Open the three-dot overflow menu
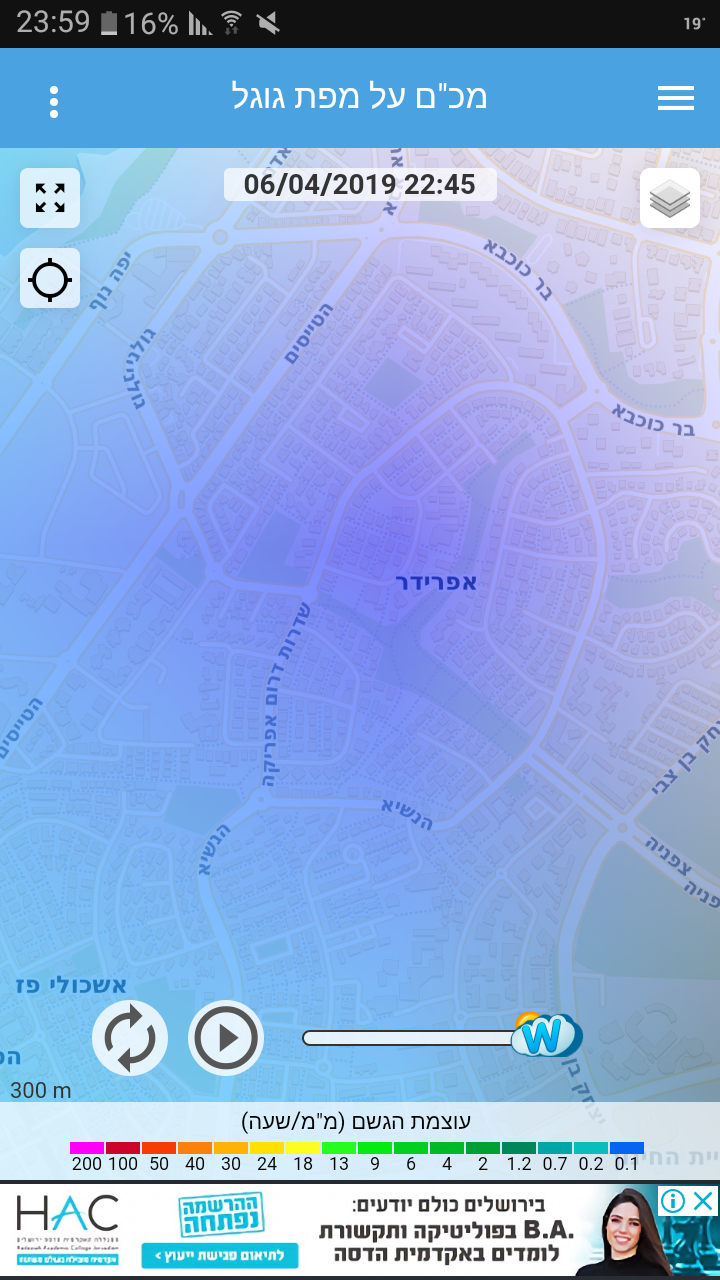 coord(54,101)
